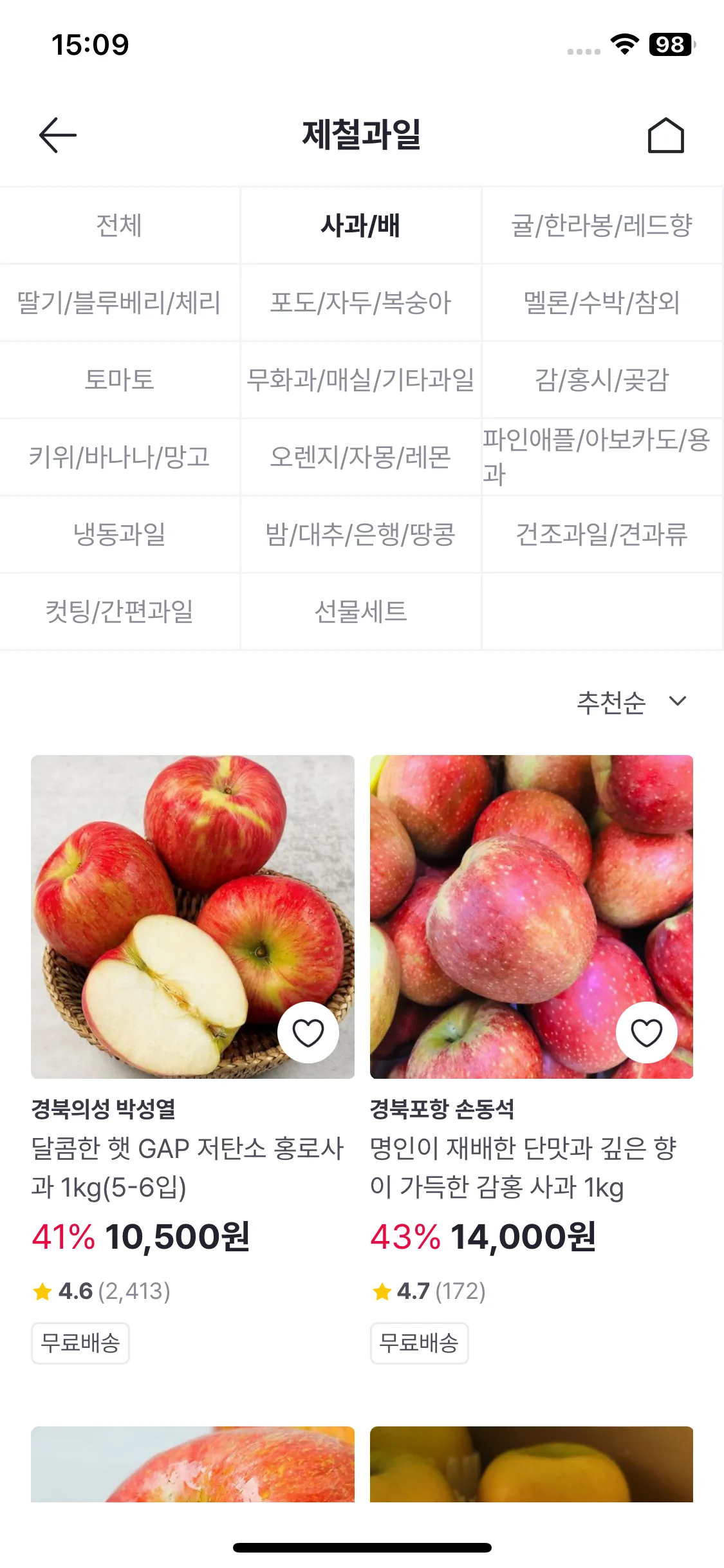Tap the star rating icon on the left product

coord(42,1289)
